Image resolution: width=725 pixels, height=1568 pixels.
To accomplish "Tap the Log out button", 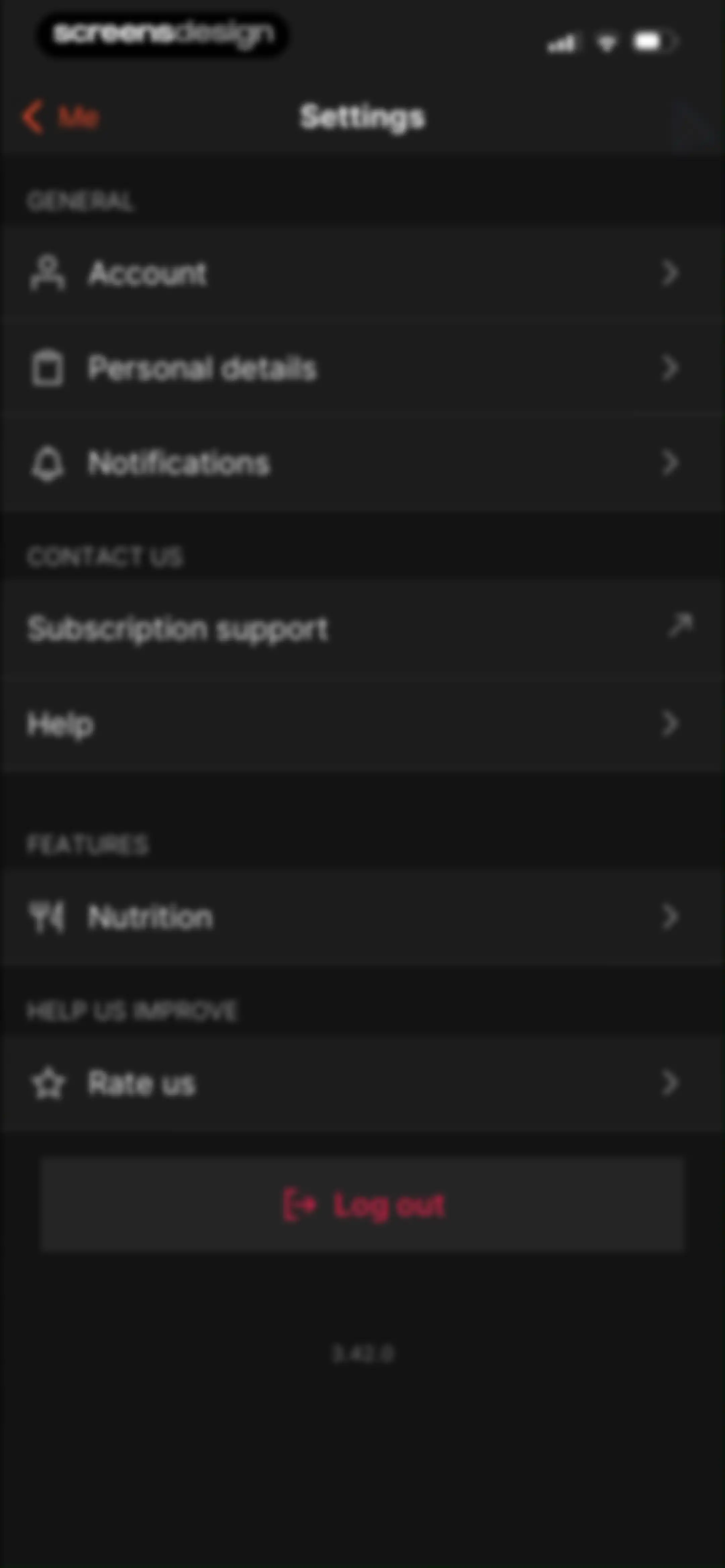I will click(363, 1205).
